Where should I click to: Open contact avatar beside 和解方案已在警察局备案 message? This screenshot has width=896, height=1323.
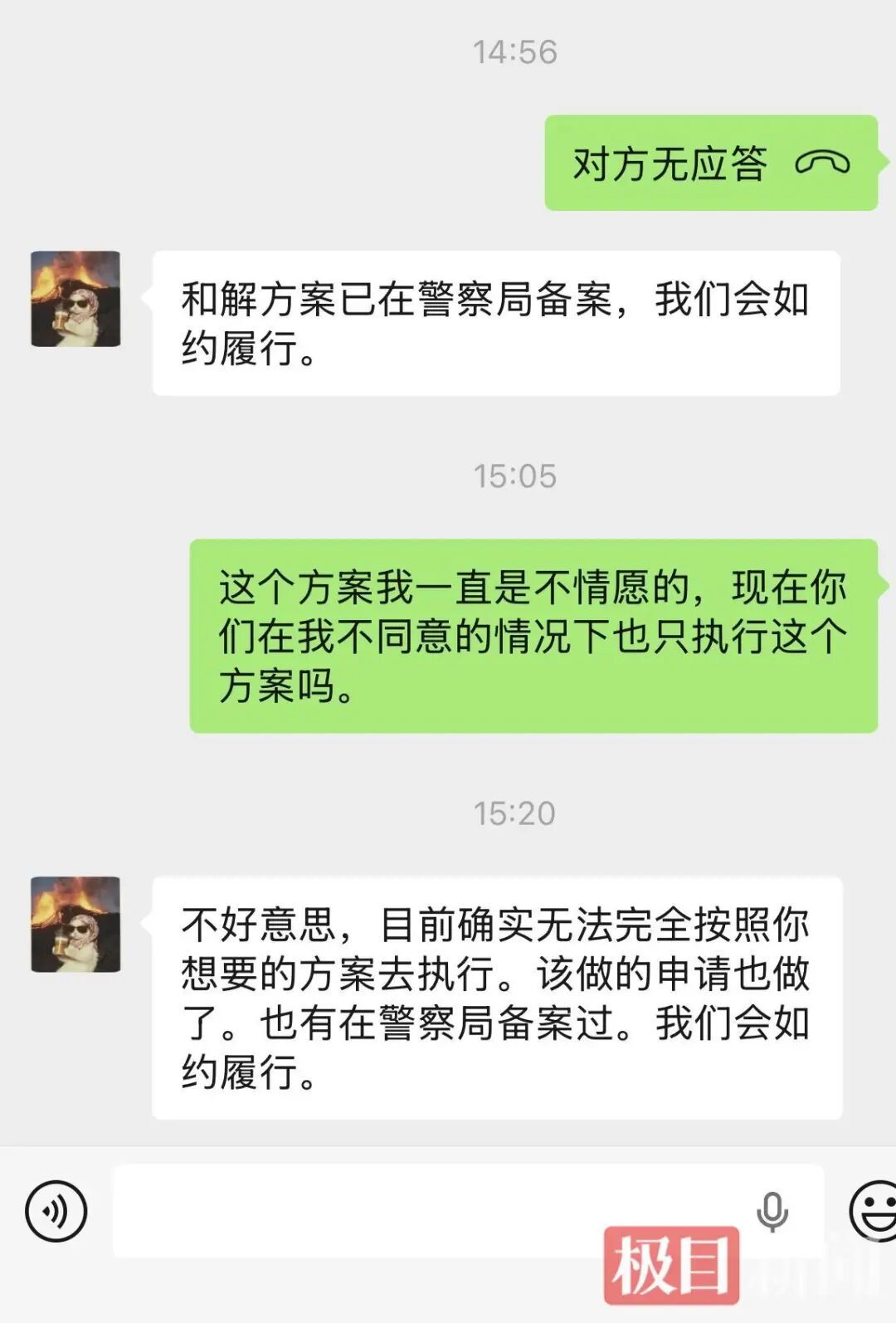[x=75, y=299]
